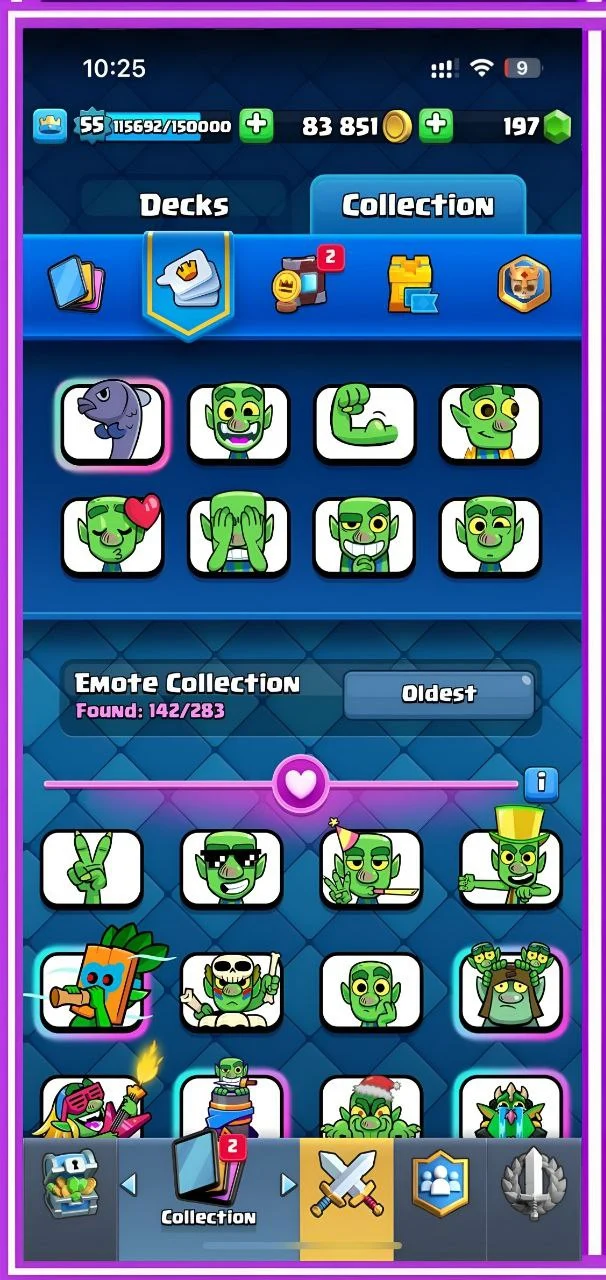Switch to the Clan social tab
The image size is (606, 1280).
coord(441,1183)
